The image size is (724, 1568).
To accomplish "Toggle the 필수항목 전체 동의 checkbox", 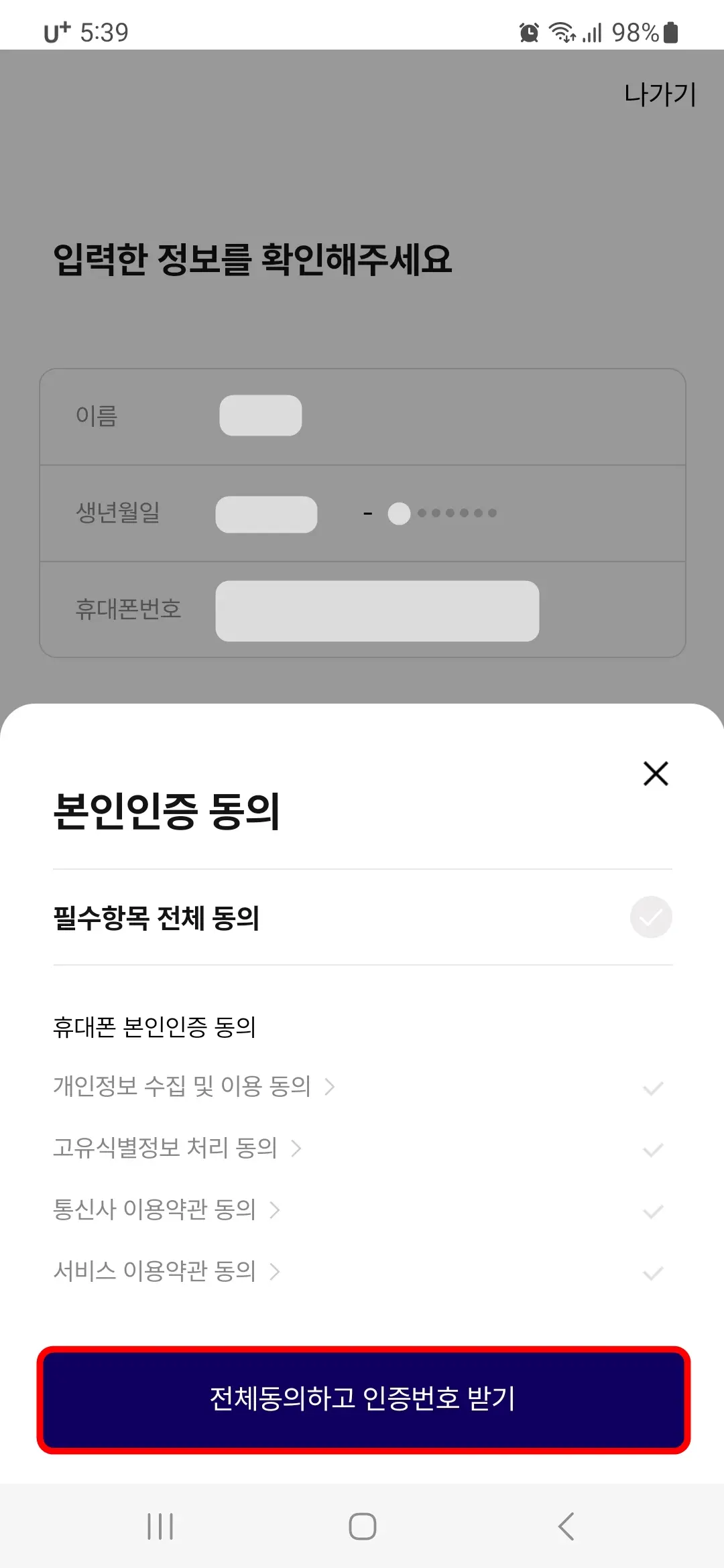I will pos(650,917).
